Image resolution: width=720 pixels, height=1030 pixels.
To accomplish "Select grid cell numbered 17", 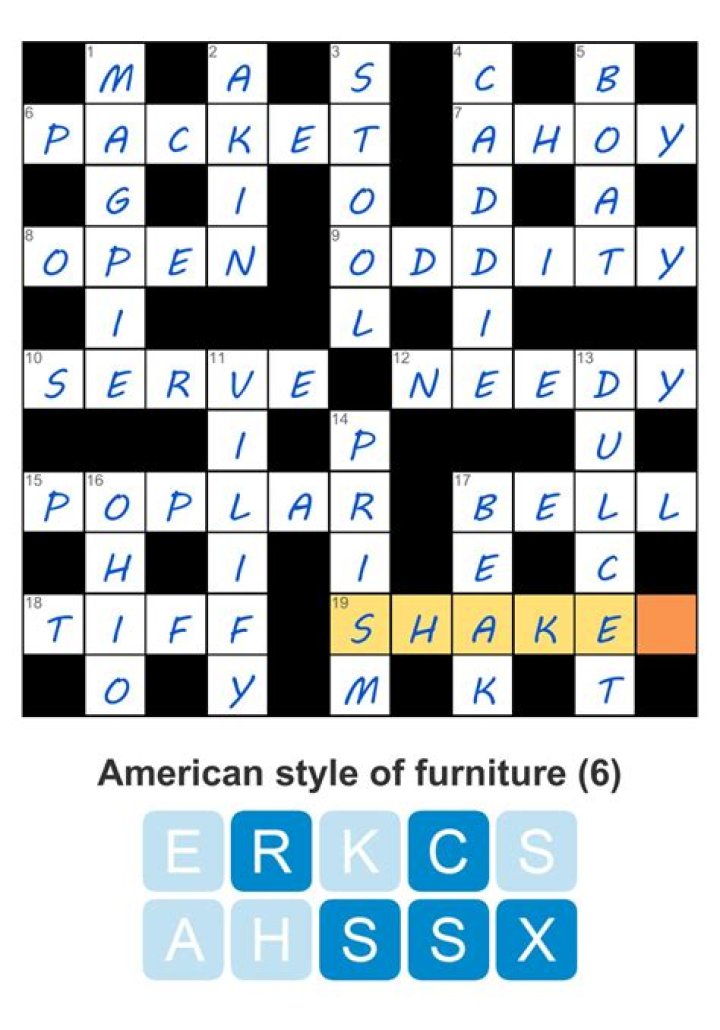I will 483,502.
